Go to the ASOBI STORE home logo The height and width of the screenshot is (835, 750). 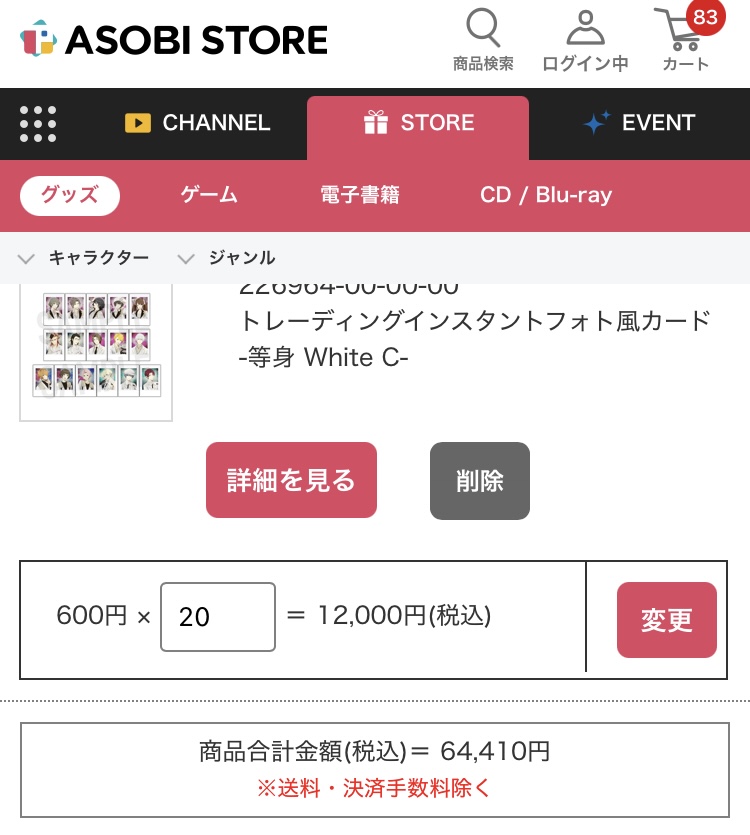[x=174, y=40]
